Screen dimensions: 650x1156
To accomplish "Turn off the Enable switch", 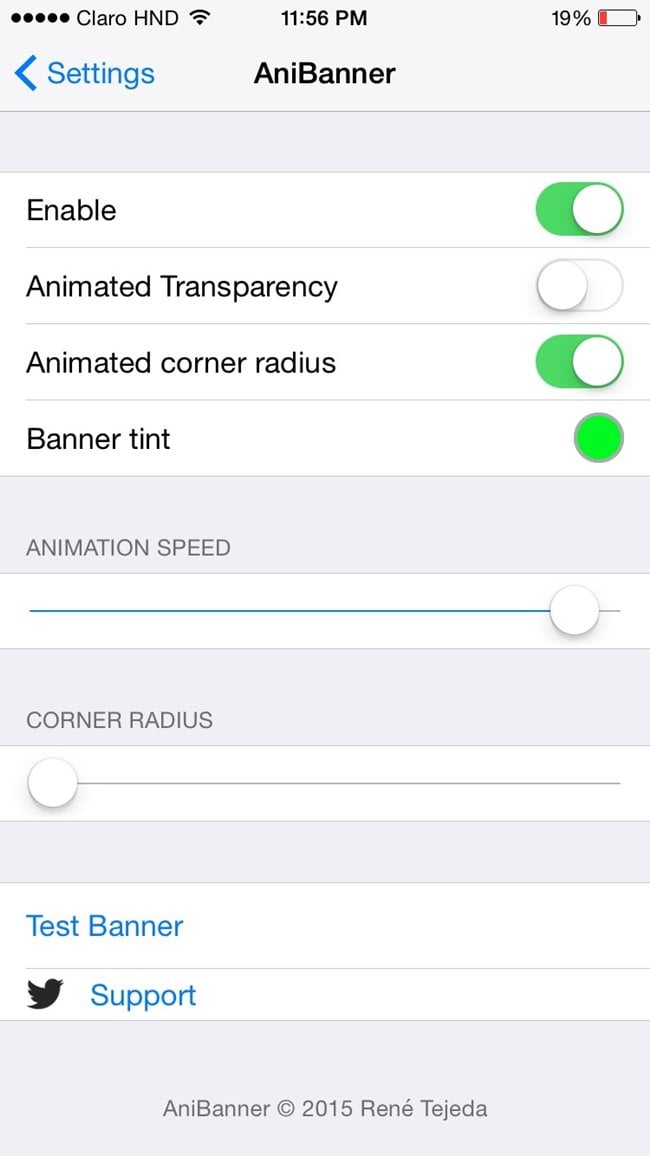I will click(x=579, y=210).
